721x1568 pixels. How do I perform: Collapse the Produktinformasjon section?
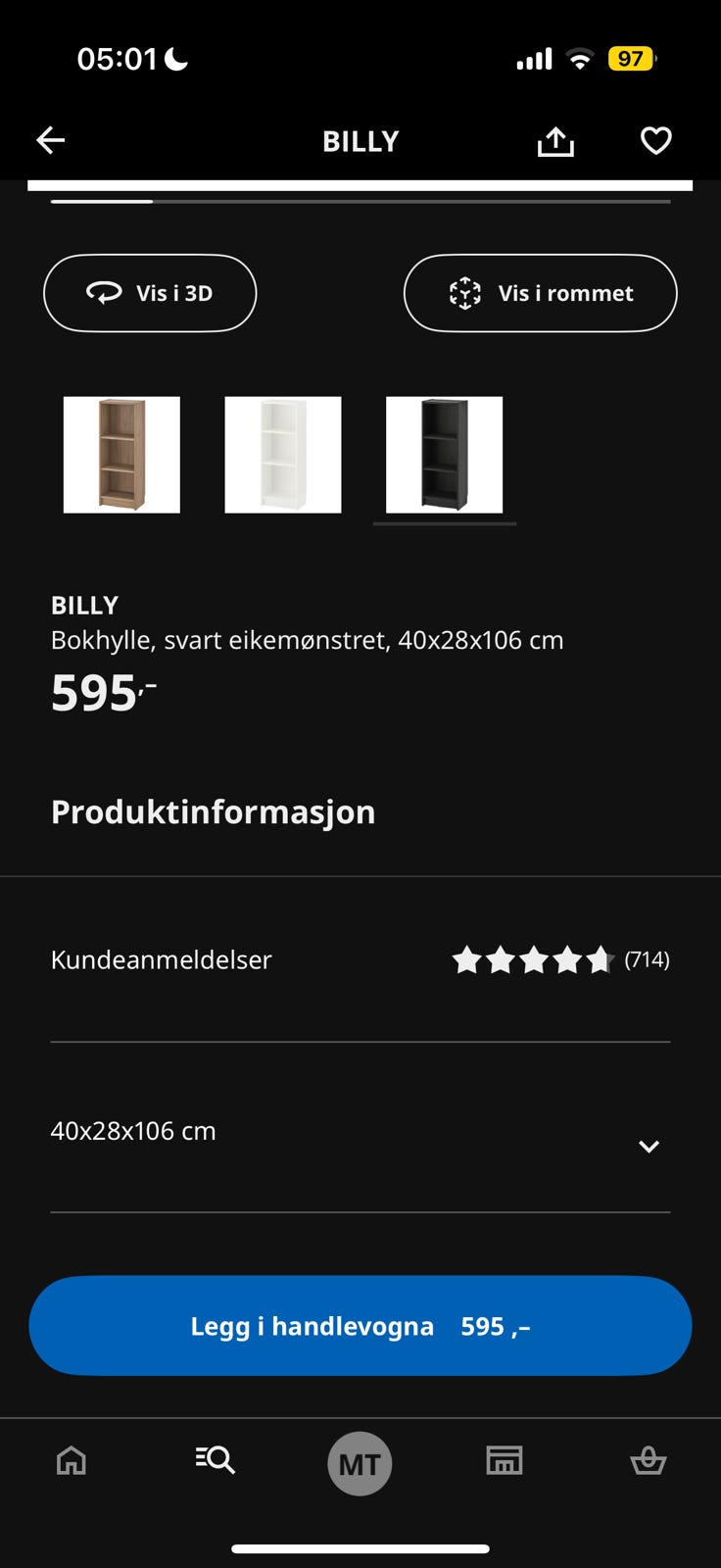point(214,811)
